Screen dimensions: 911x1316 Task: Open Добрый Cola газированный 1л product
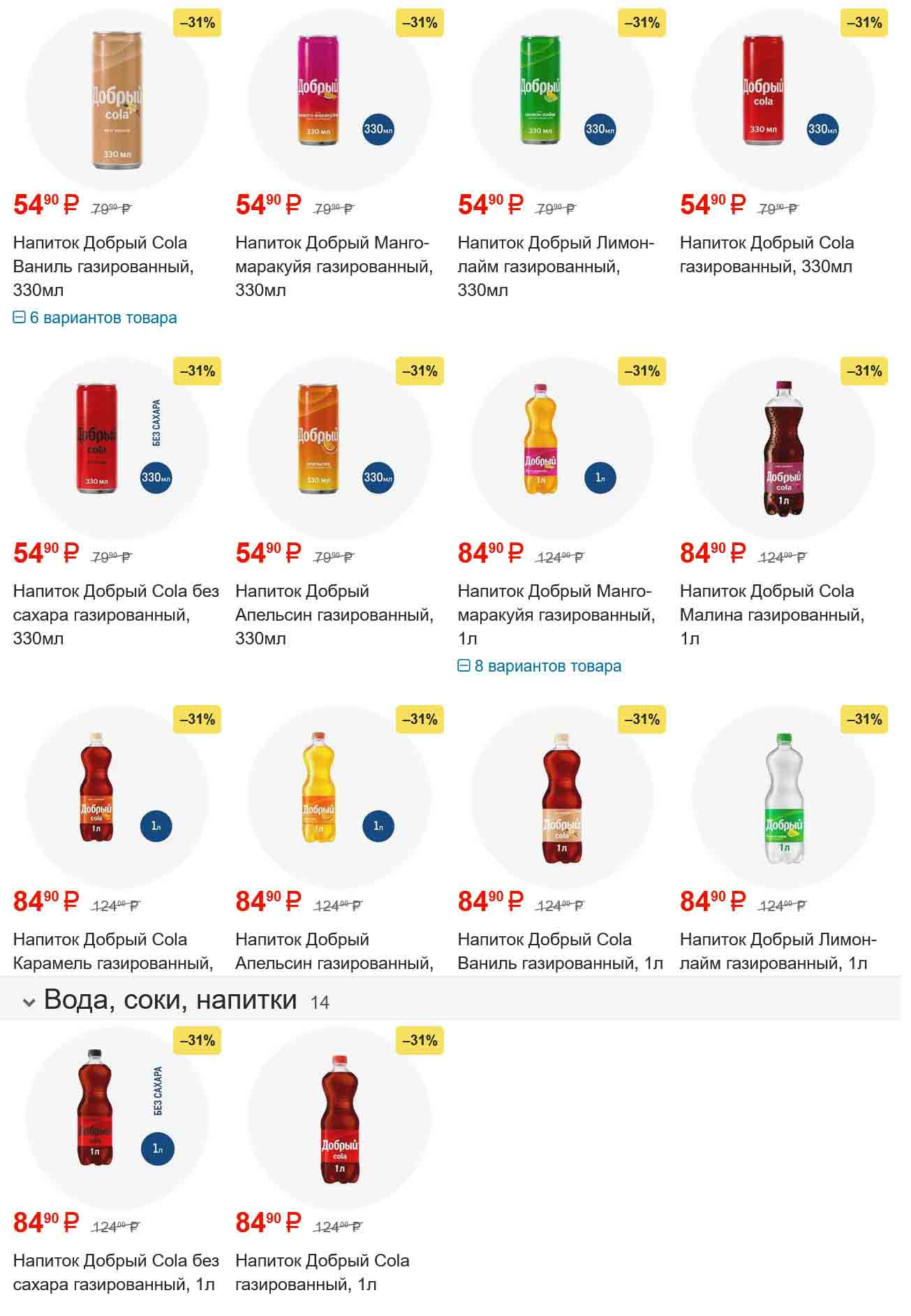point(322,1272)
